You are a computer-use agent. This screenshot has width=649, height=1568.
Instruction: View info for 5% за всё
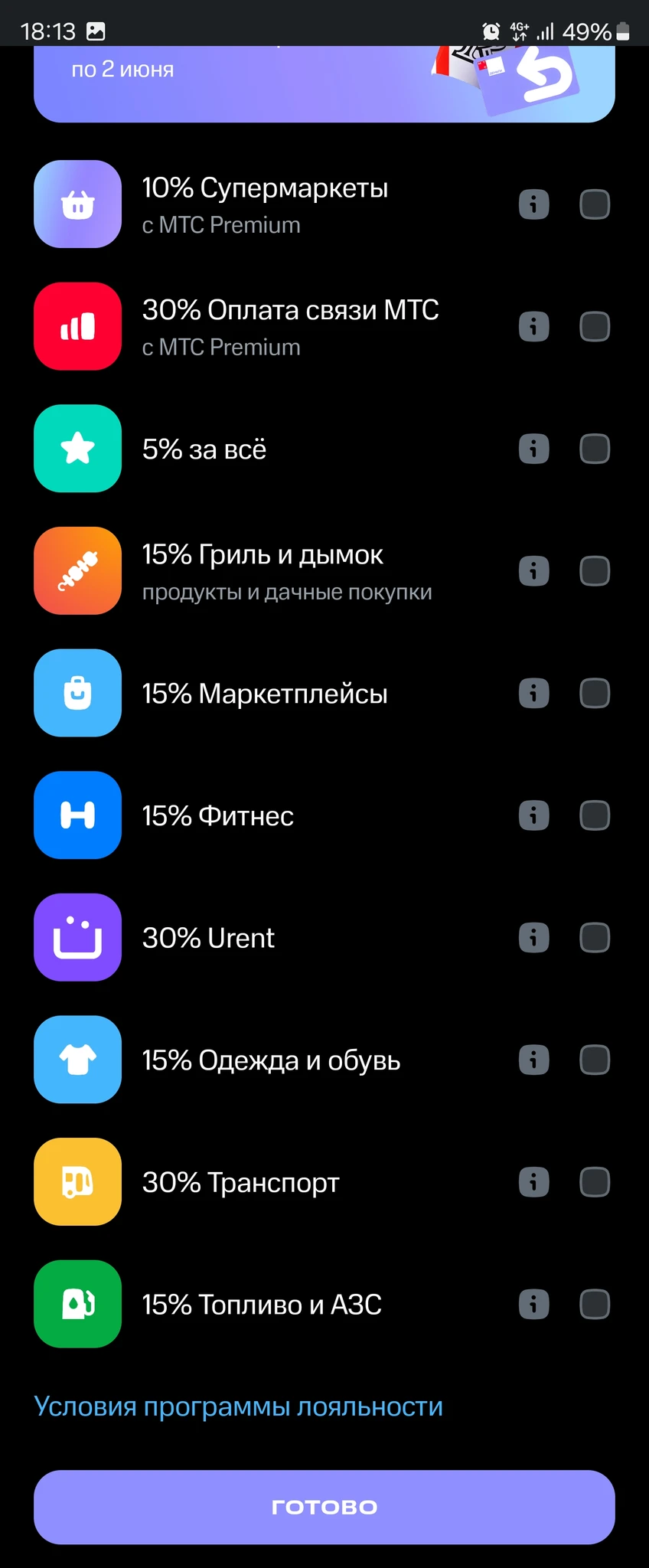click(x=534, y=449)
